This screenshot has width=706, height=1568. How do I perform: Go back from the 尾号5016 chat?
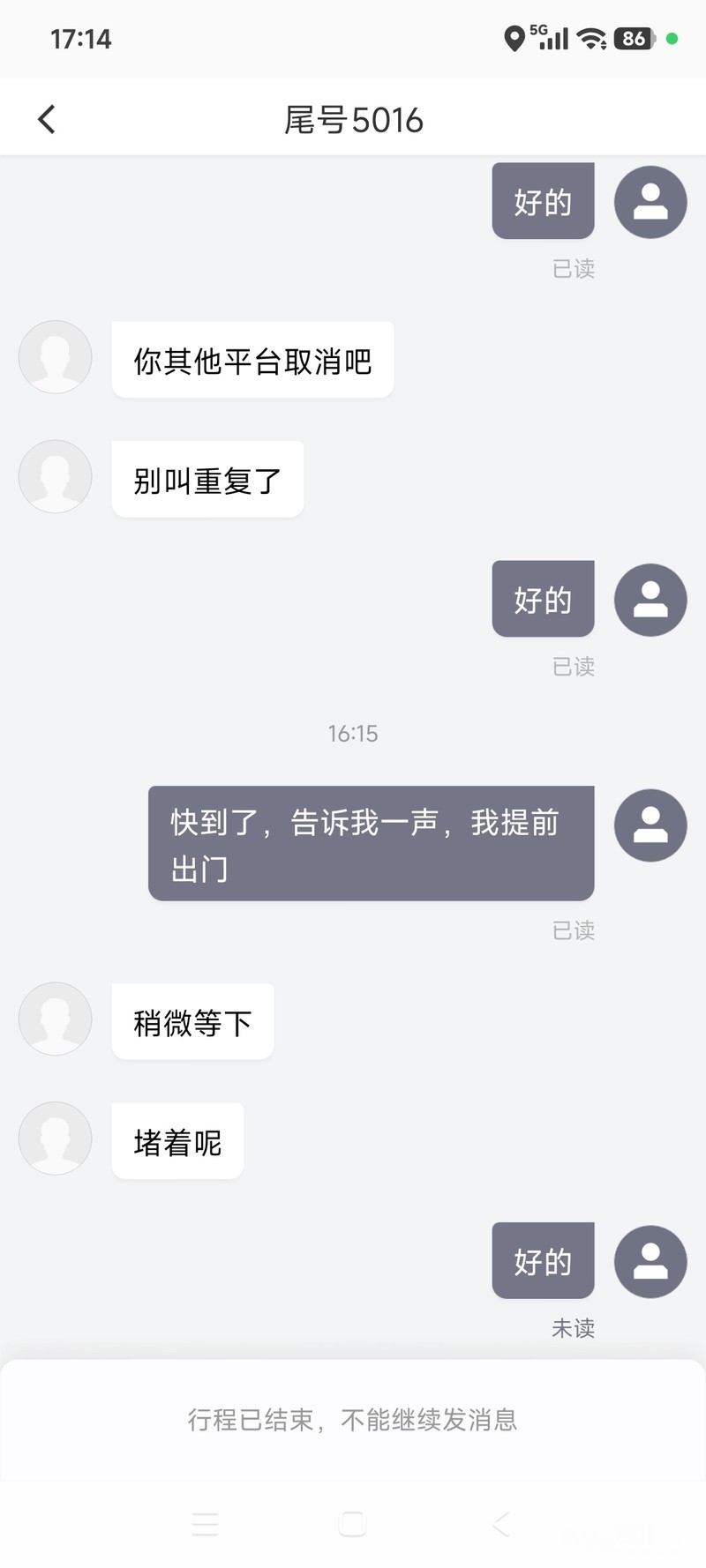tap(47, 119)
